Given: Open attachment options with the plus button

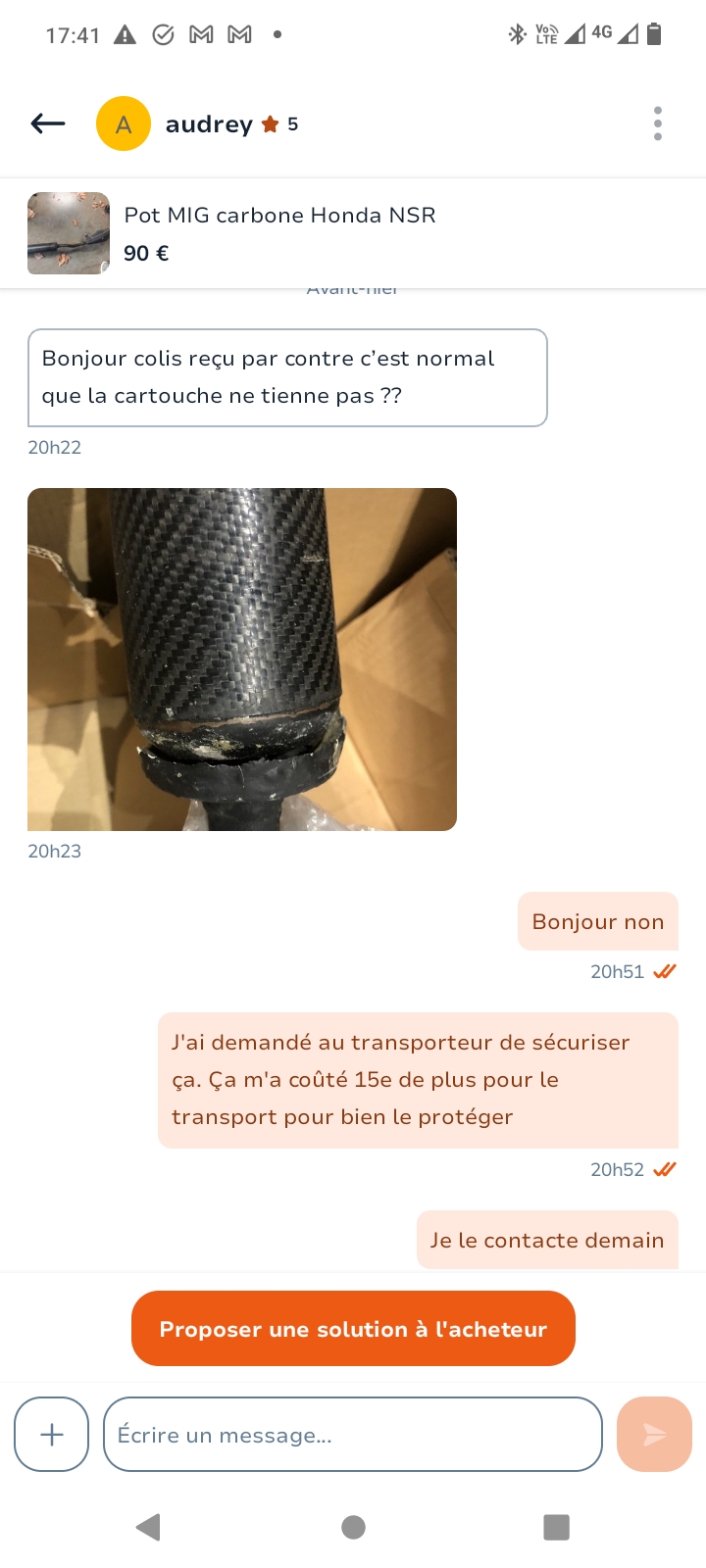Looking at the screenshot, I should click(x=52, y=1435).
